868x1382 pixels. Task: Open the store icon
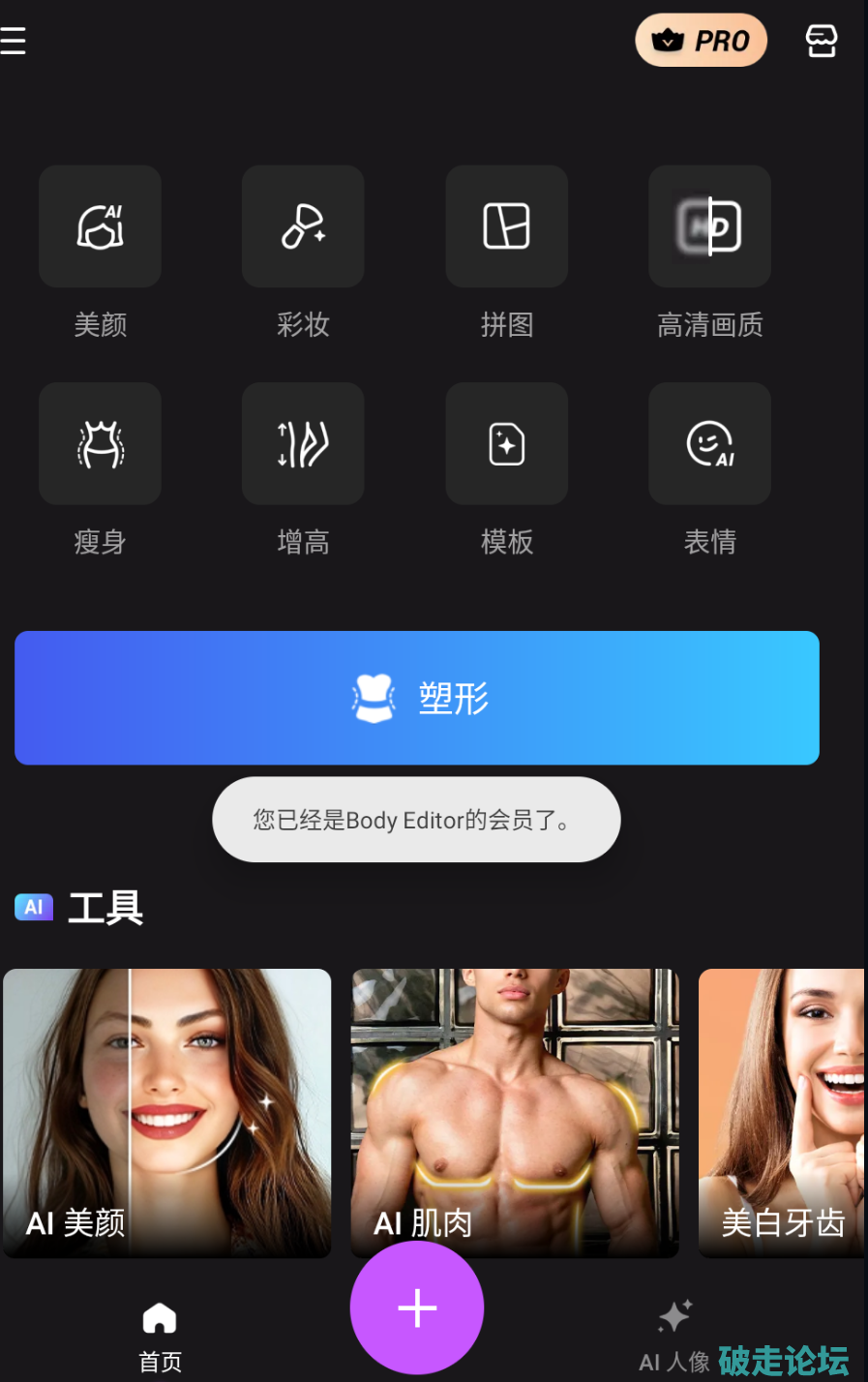pos(821,41)
